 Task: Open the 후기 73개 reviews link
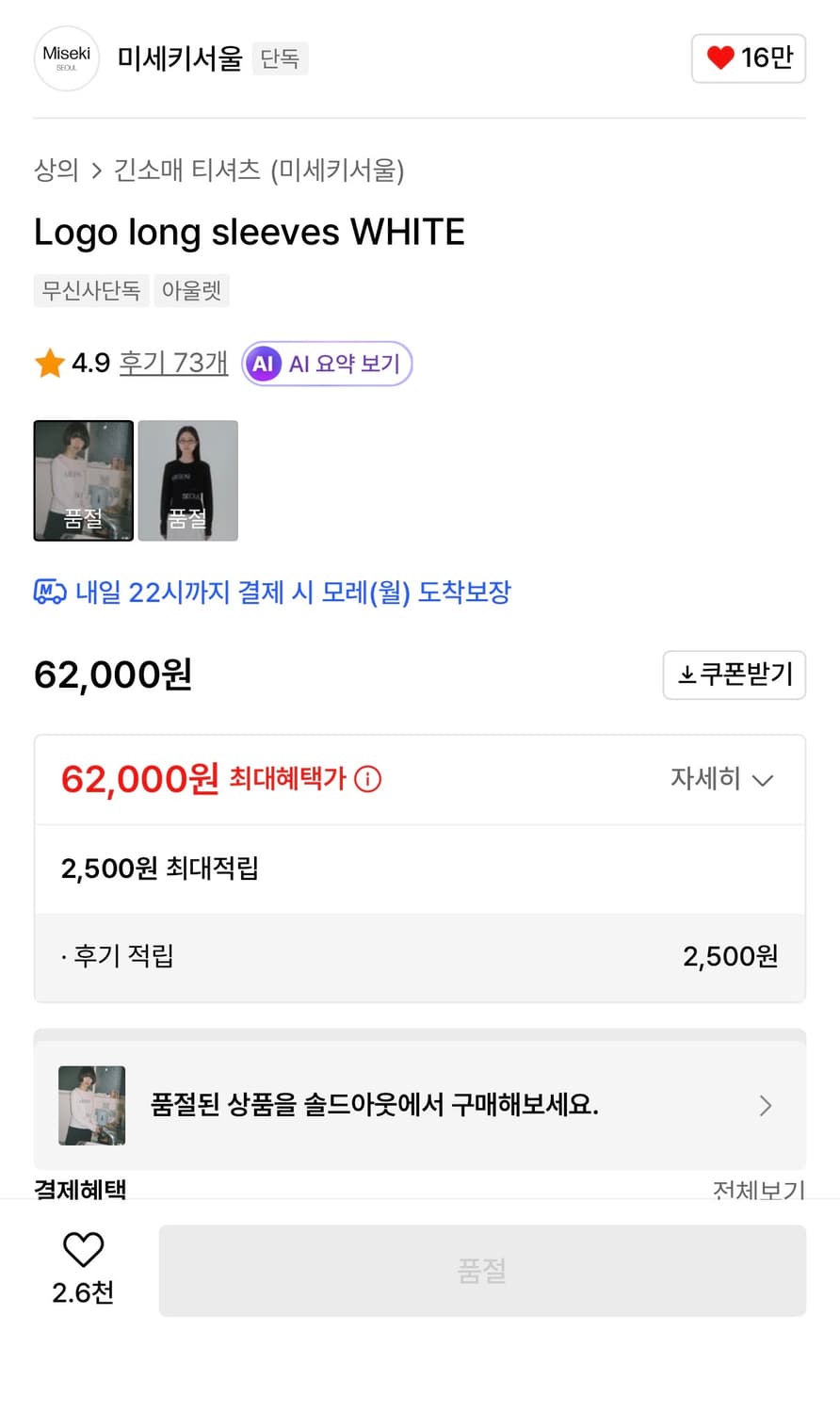[x=173, y=363]
